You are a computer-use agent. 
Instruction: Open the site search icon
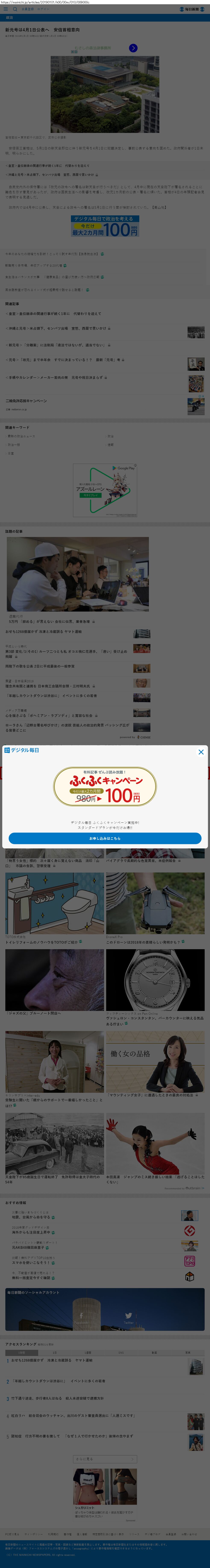pos(15,9)
